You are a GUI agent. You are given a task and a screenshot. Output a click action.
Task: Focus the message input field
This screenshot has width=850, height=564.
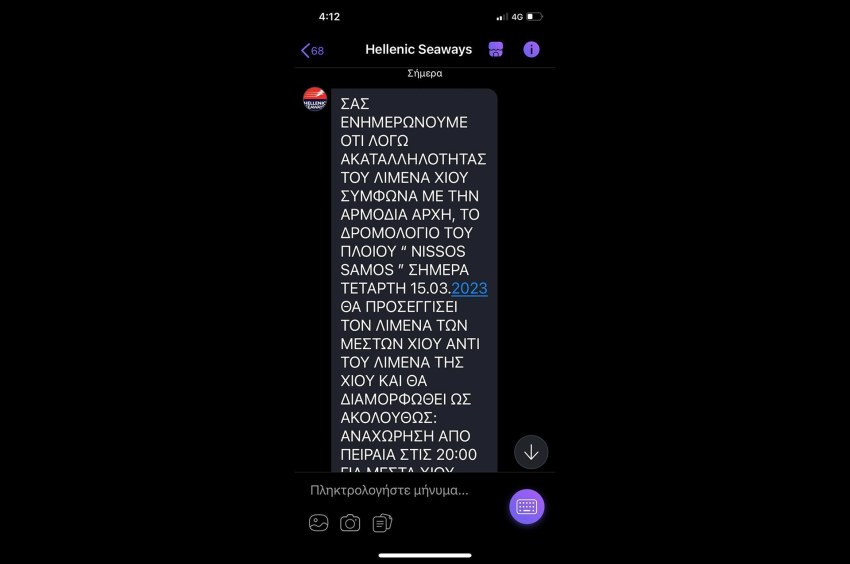pos(400,490)
